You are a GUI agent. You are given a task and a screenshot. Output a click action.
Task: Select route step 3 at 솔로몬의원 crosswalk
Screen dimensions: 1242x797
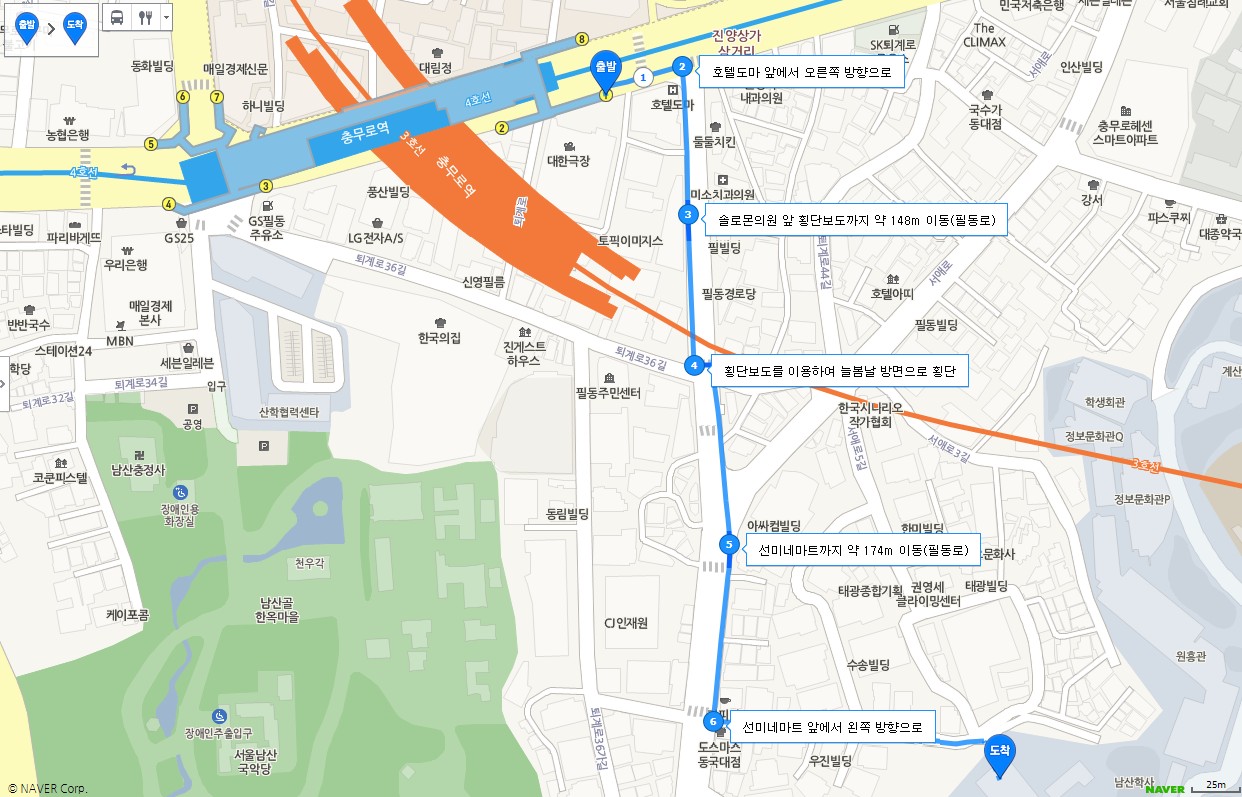pyautogui.click(x=687, y=214)
